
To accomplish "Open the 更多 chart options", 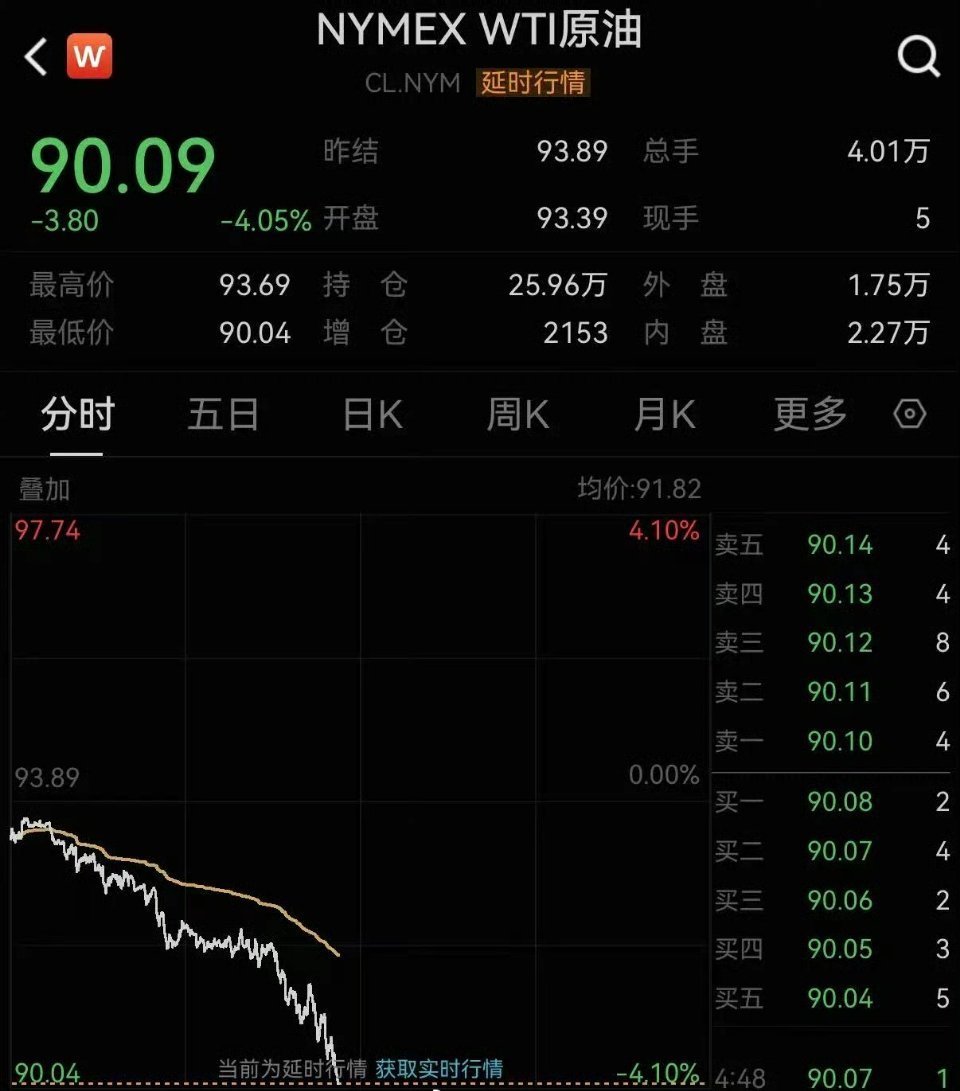I will click(810, 414).
